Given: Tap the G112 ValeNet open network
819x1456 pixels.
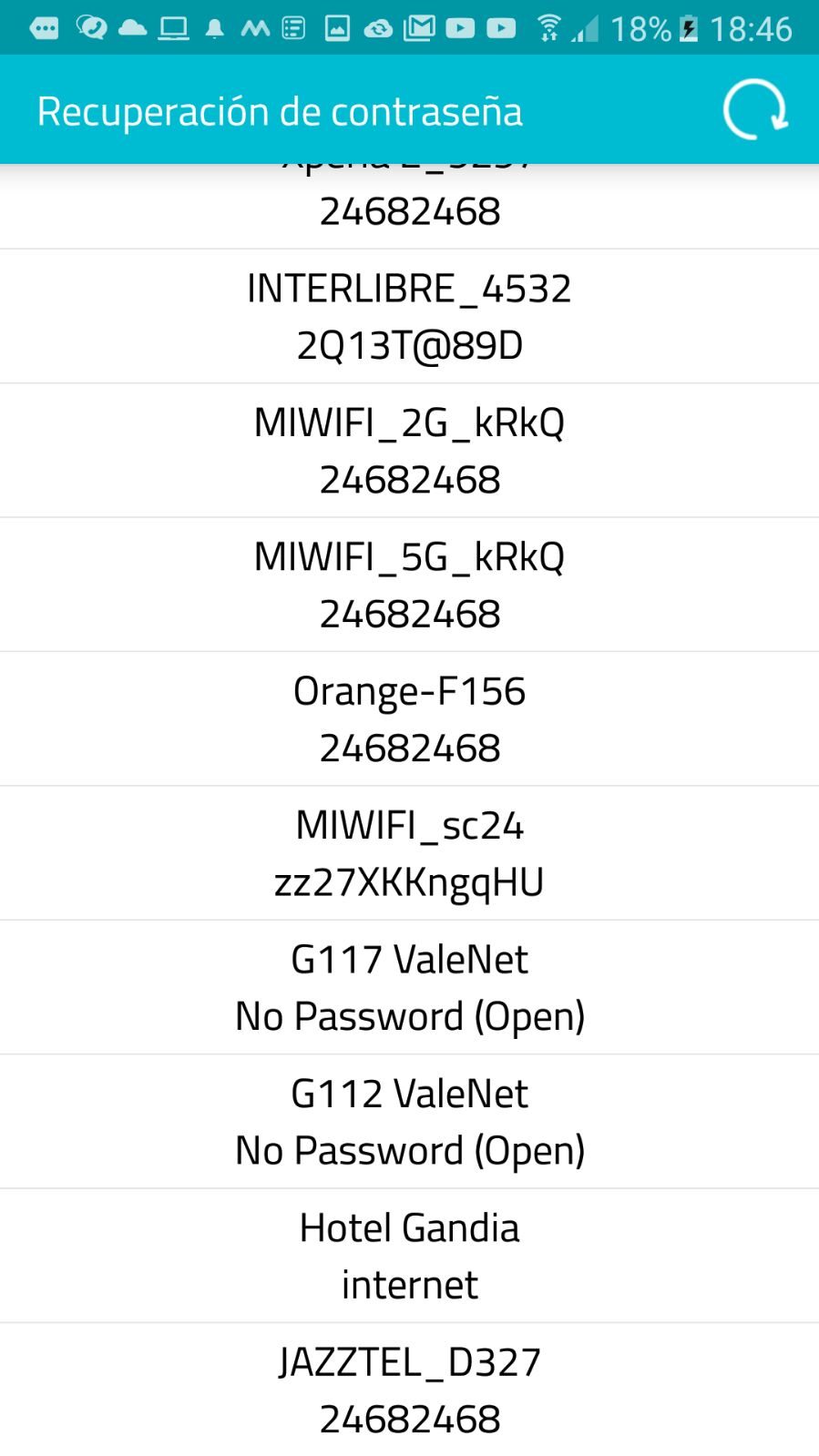Looking at the screenshot, I should pos(409,1121).
